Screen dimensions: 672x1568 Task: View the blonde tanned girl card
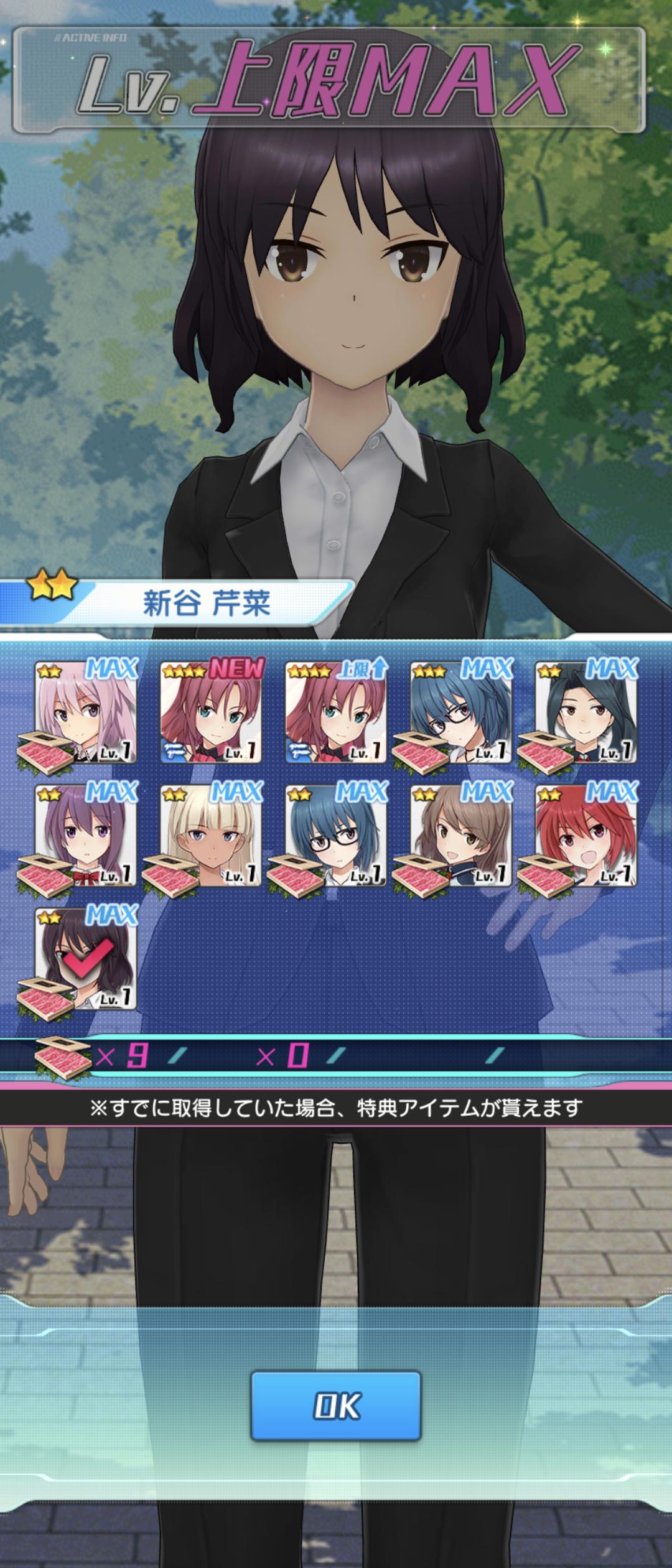tap(212, 835)
